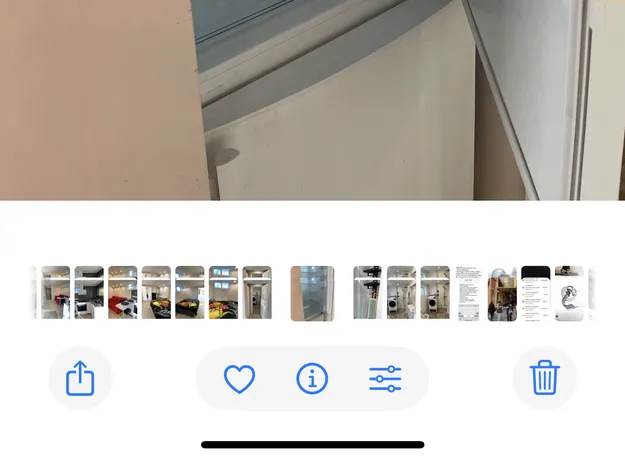Mark the photo as favorite with the heart
Screen dimensions: 625x460
point(239,379)
